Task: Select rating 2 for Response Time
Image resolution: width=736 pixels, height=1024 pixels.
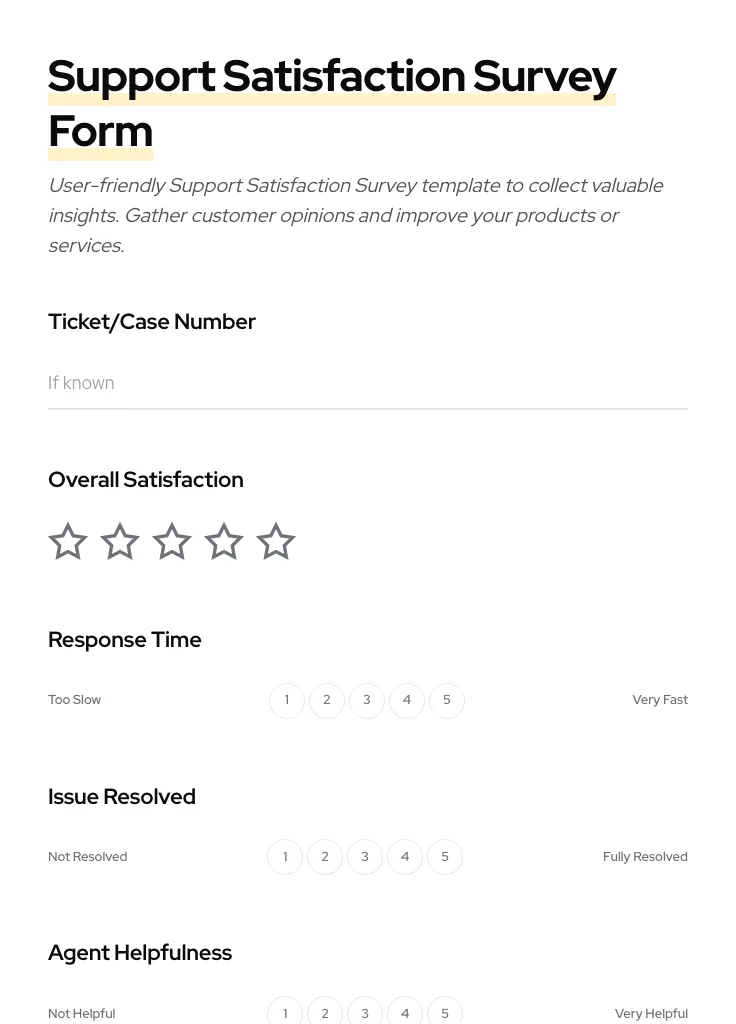Action: (x=327, y=700)
